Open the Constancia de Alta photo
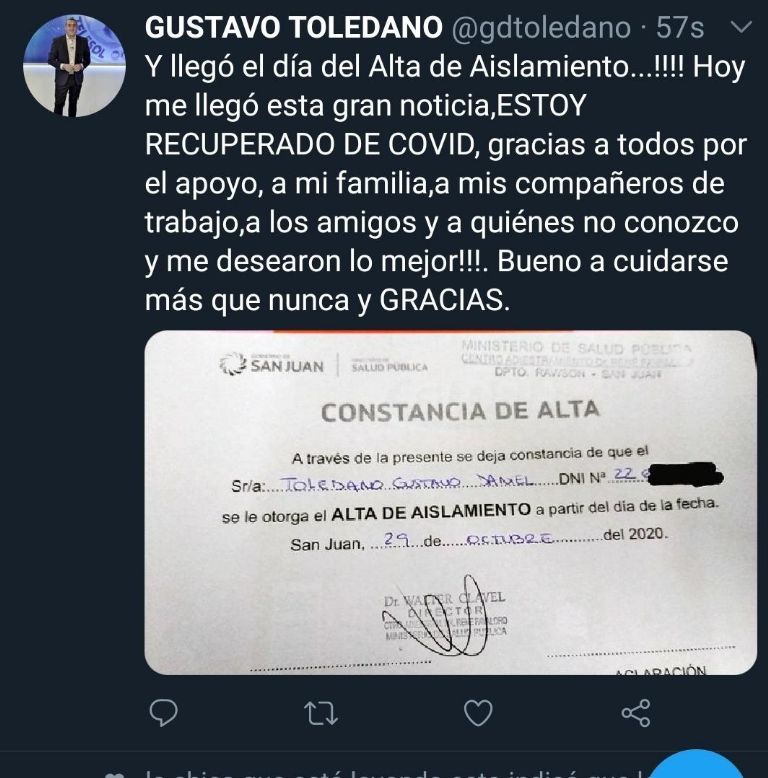This screenshot has height=778, width=768. pyautogui.click(x=450, y=502)
